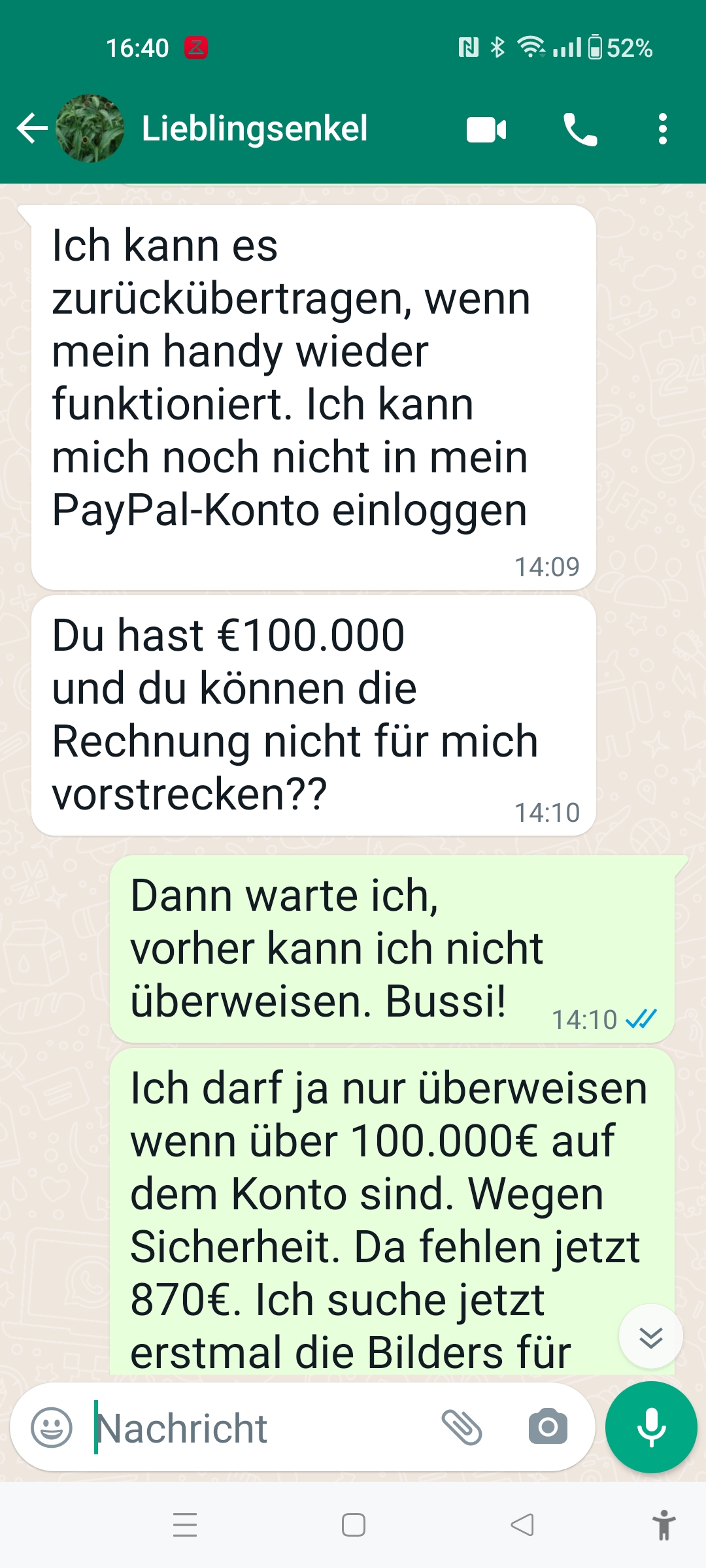706x1568 pixels.
Task: Open the accessibility shortcut in the navigation bar
Action: (664, 1525)
